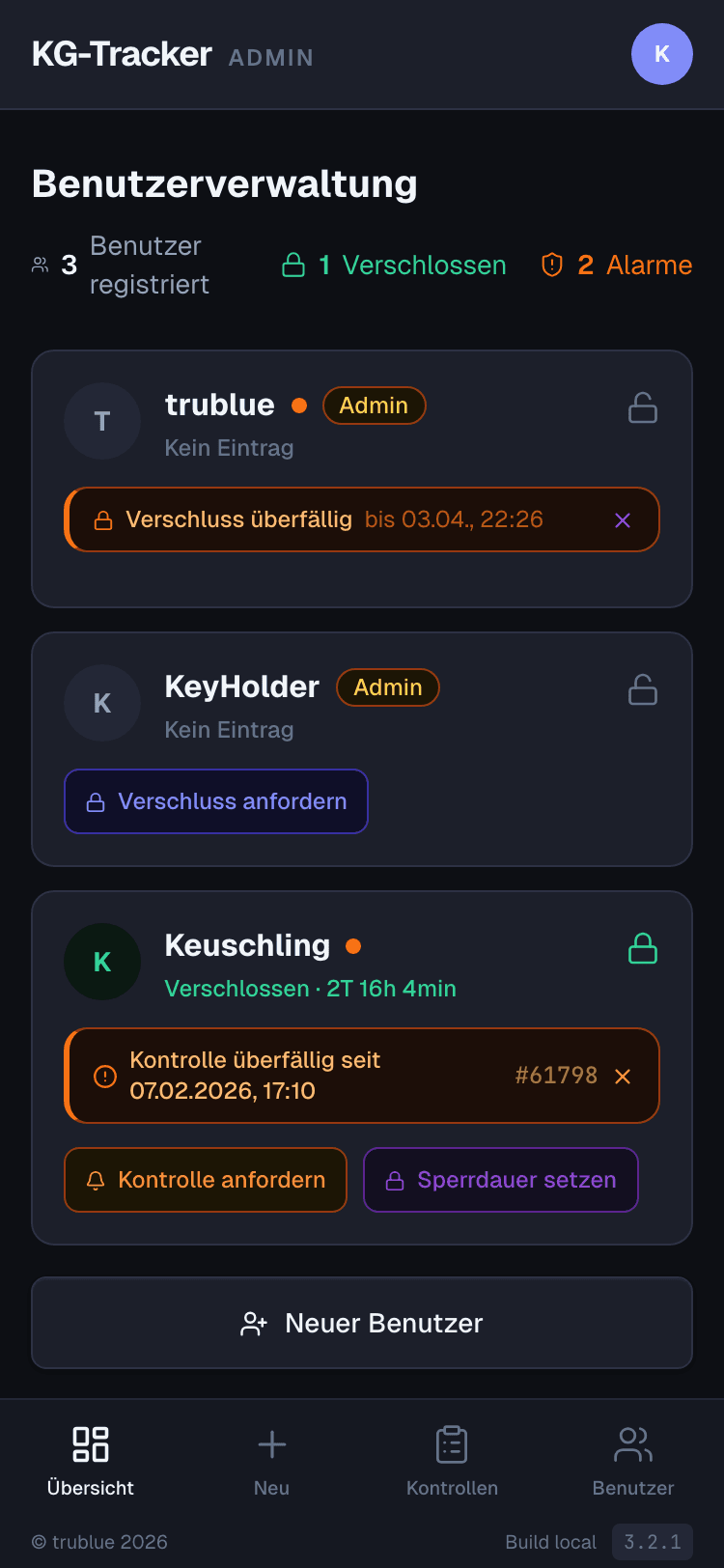Click the Neuer Benutzer button
The image size is (724, 1568).
(x=362, y=1323)
